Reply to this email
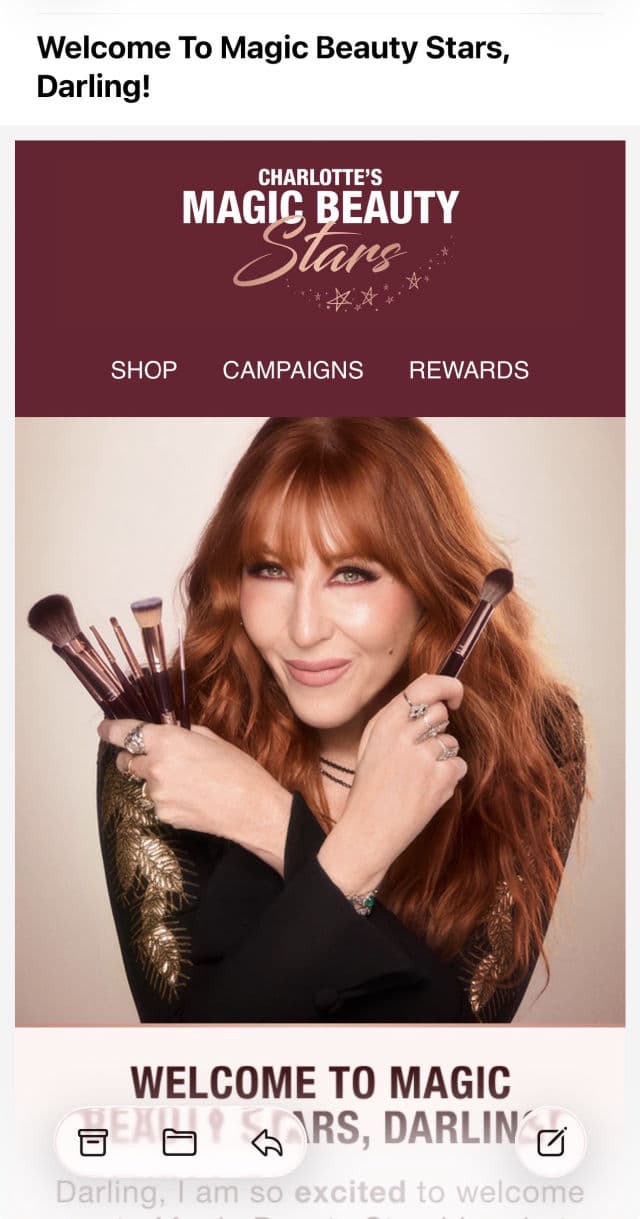The width and height of the screenshot is (640, 1219). coord(267,1142)
